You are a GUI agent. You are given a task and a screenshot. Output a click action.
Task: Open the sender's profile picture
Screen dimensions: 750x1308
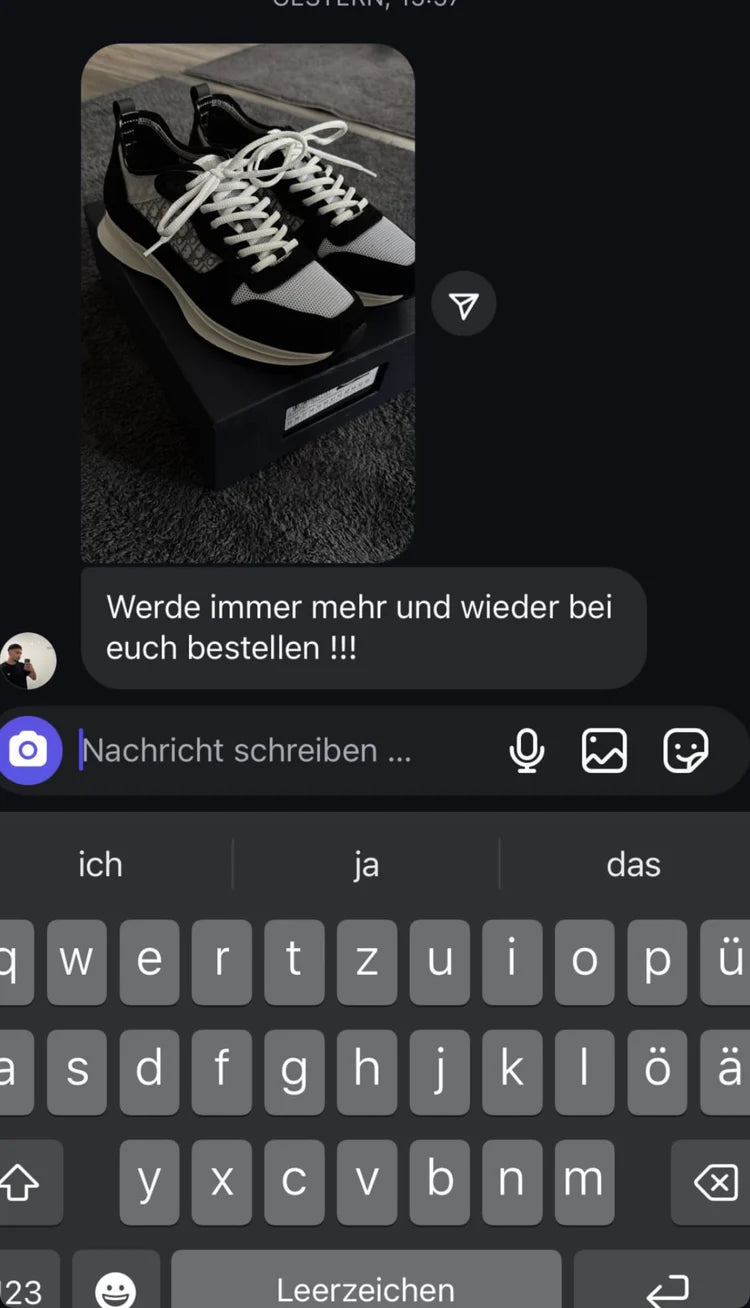tap(28, 661)
